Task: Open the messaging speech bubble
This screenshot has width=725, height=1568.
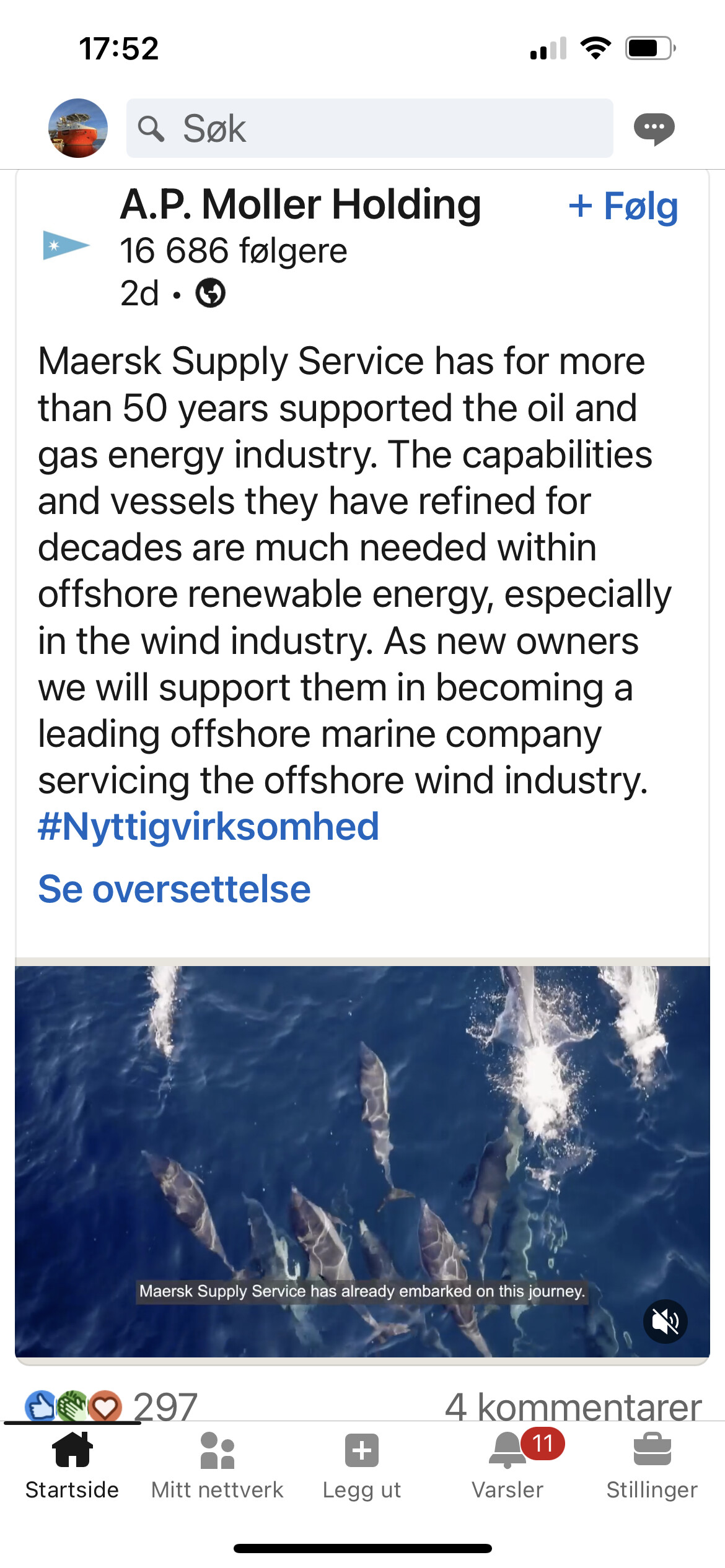Action: pyautogui.click(x=654, y=129)
